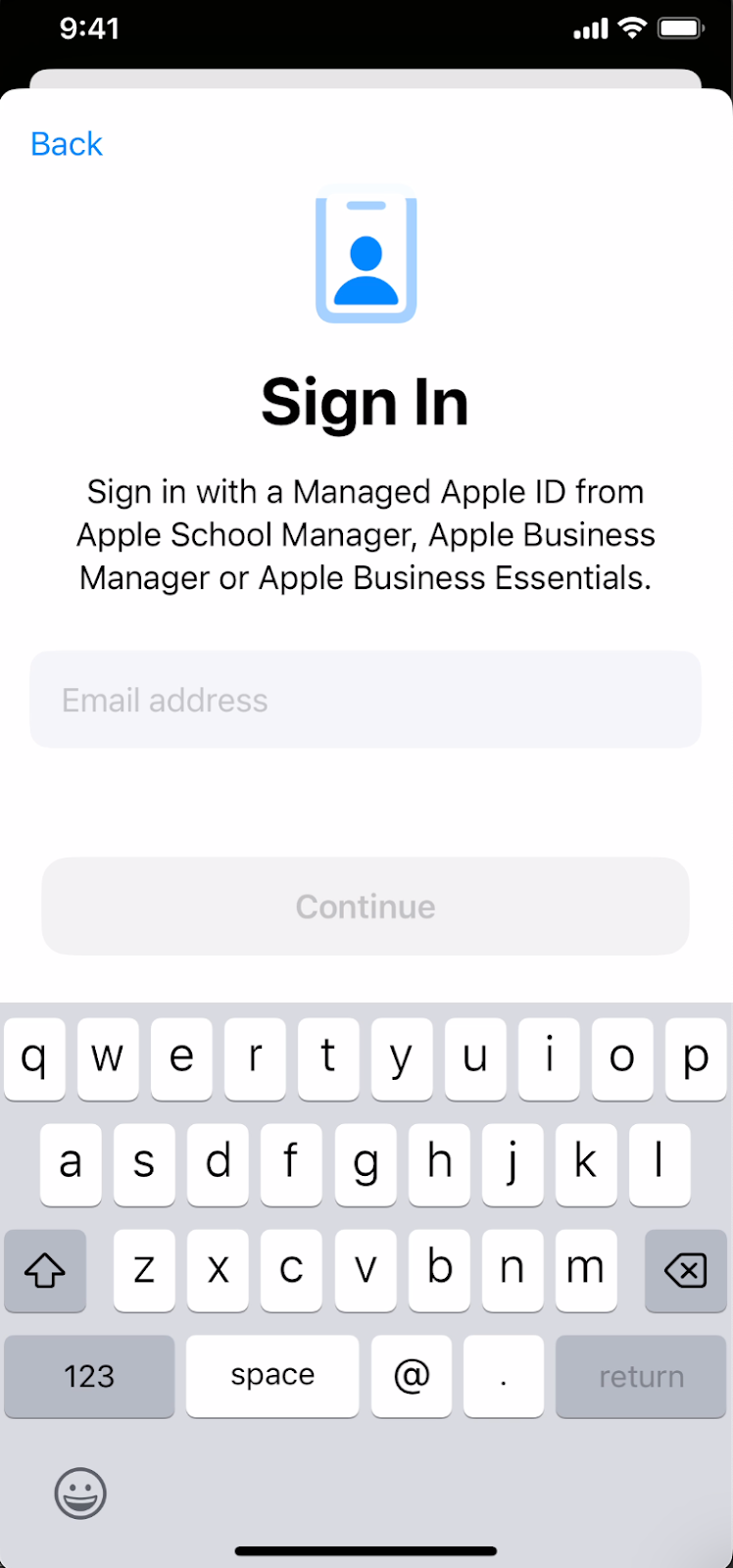733x1568 pixels.
Task: Open the emoji keyboard
Action: coord(80,1494)
